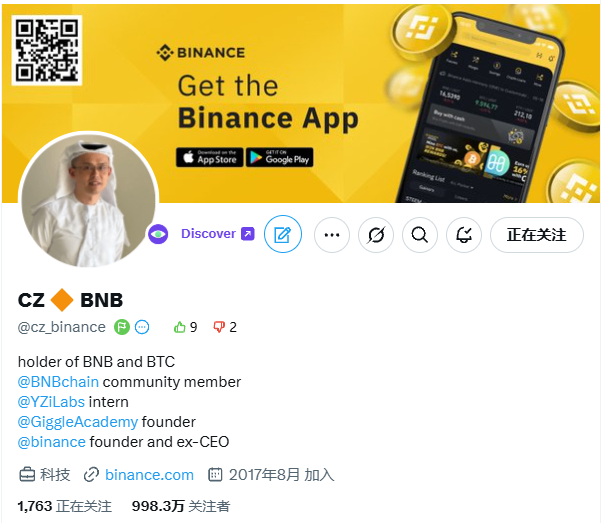The width and height of the screenshot is (602, 523).
Task: Tap the 正在关注 following button
Action: pos(536,235)
